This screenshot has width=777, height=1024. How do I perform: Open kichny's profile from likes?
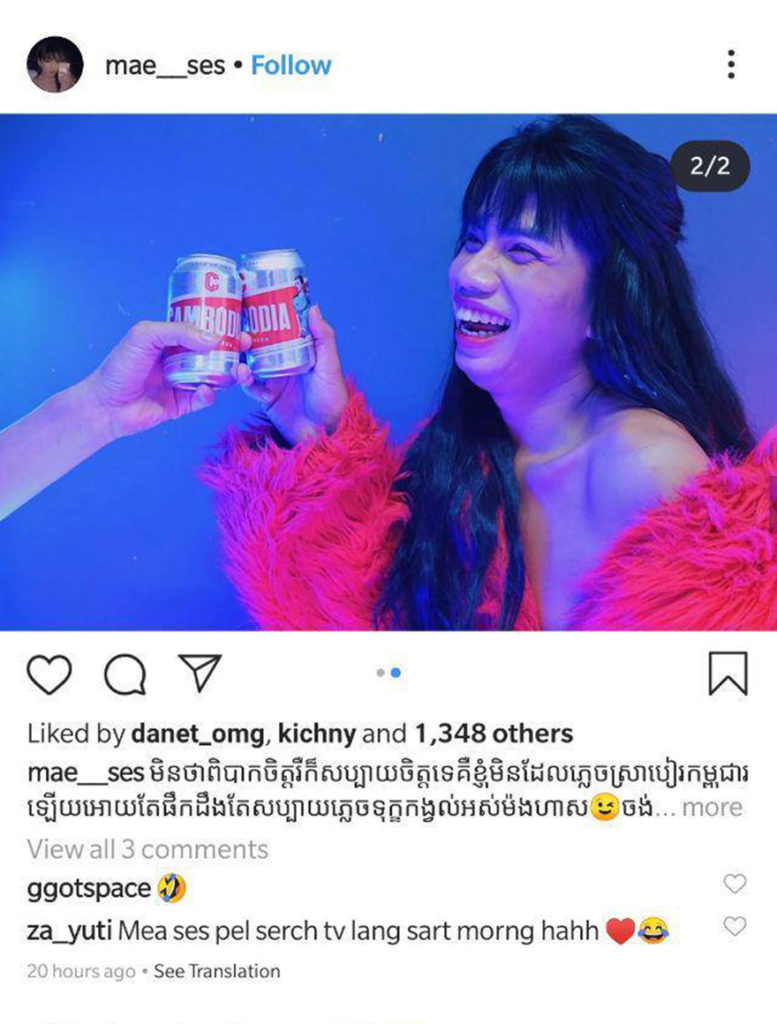(x=316, y=733)
